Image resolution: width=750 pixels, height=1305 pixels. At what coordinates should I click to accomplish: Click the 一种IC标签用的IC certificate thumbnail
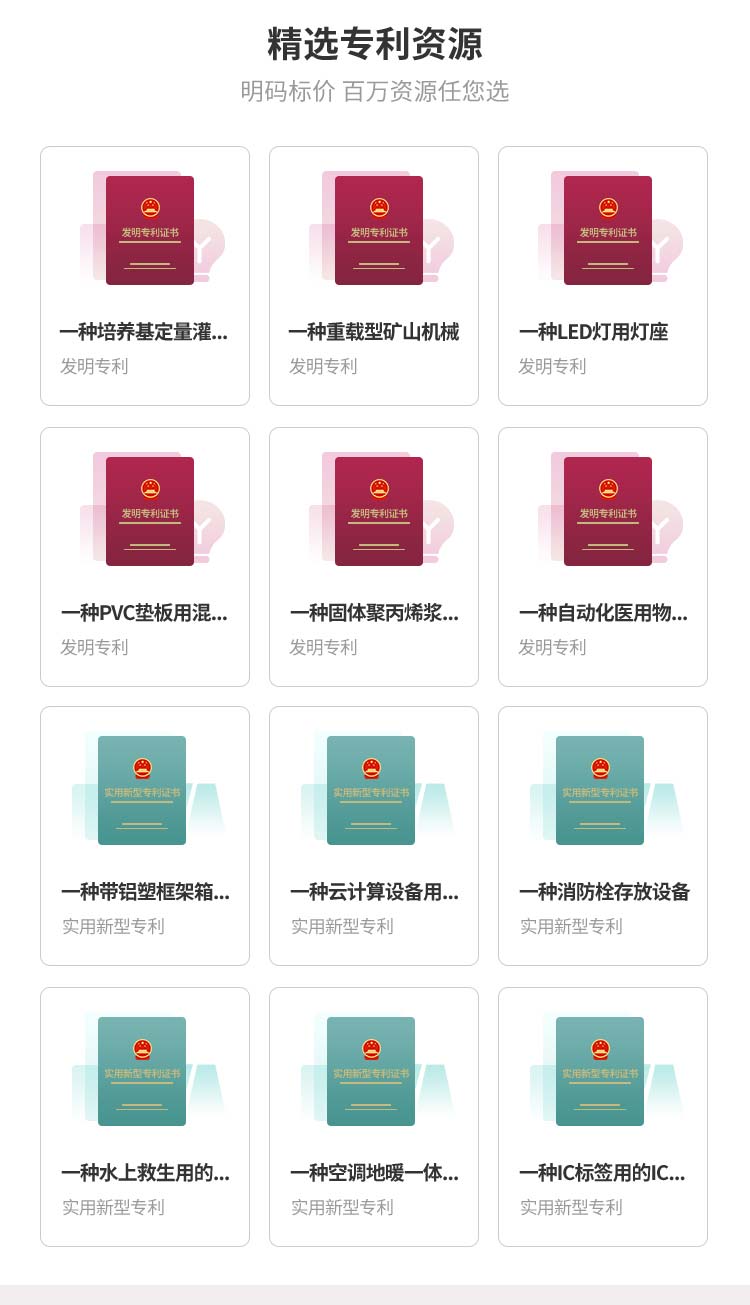coord(603,1068)
